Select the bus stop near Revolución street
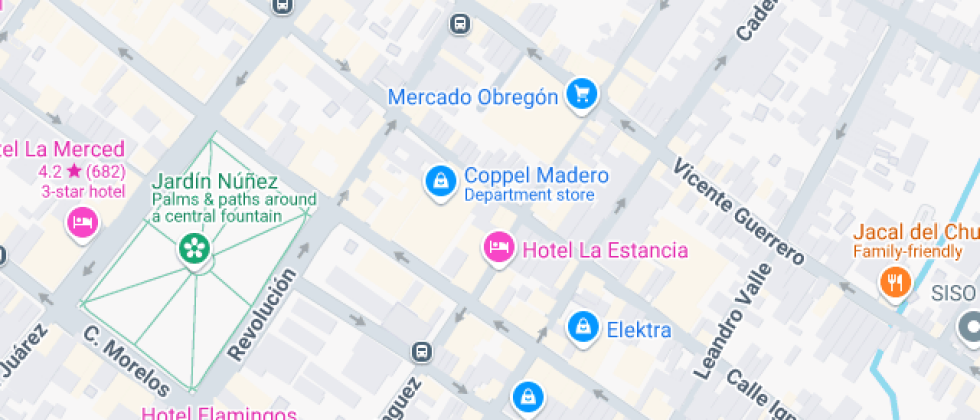The width and height of the screenshot is (980, 420). (422, 352)
